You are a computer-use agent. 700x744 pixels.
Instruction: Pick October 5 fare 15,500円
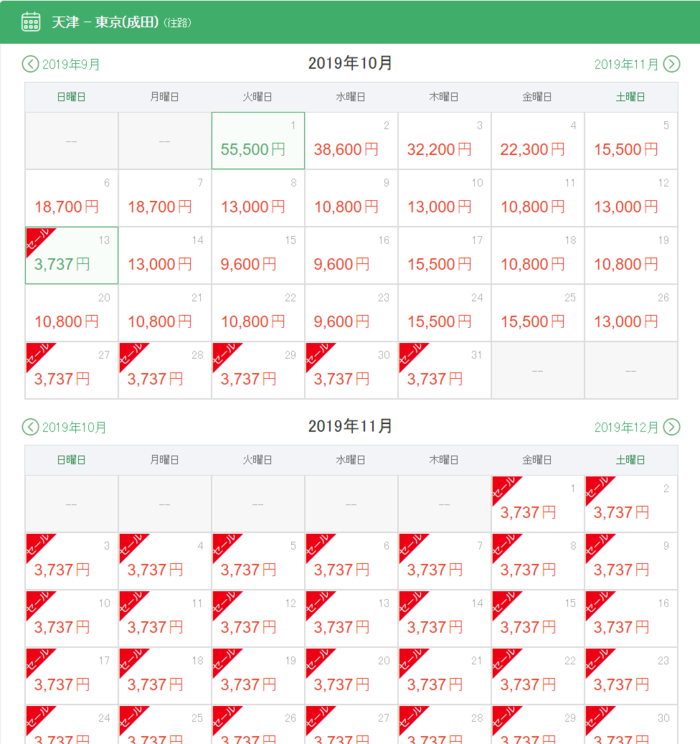(x=631, y=141)
